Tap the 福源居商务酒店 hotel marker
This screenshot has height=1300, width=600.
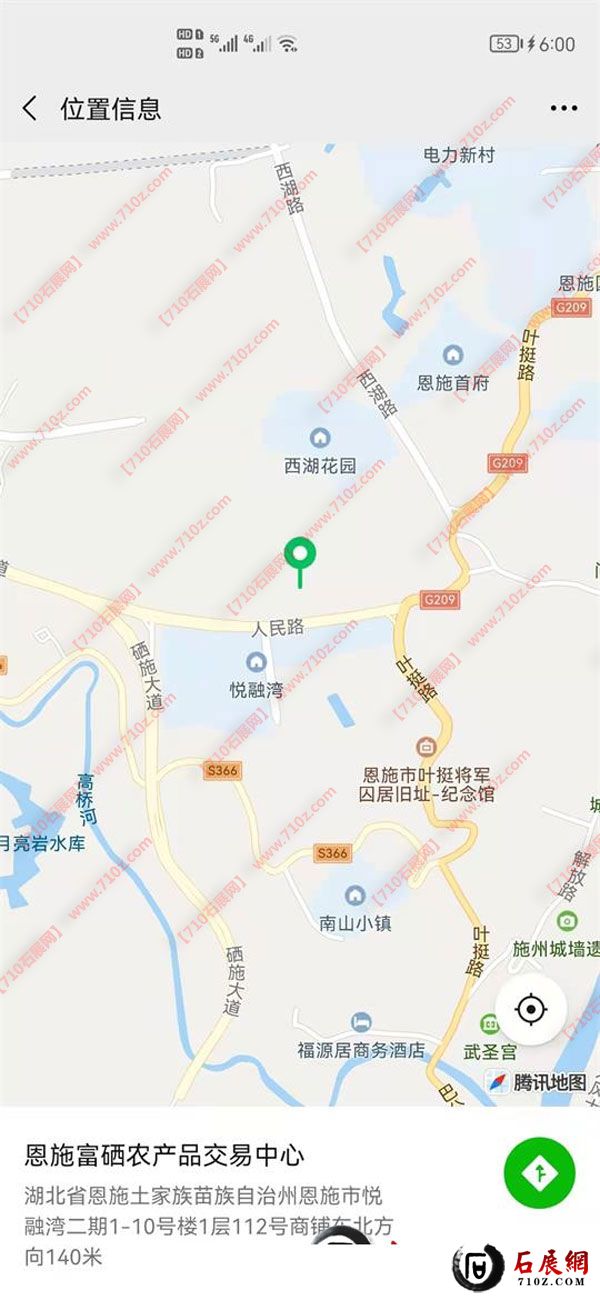[361, 1022]
